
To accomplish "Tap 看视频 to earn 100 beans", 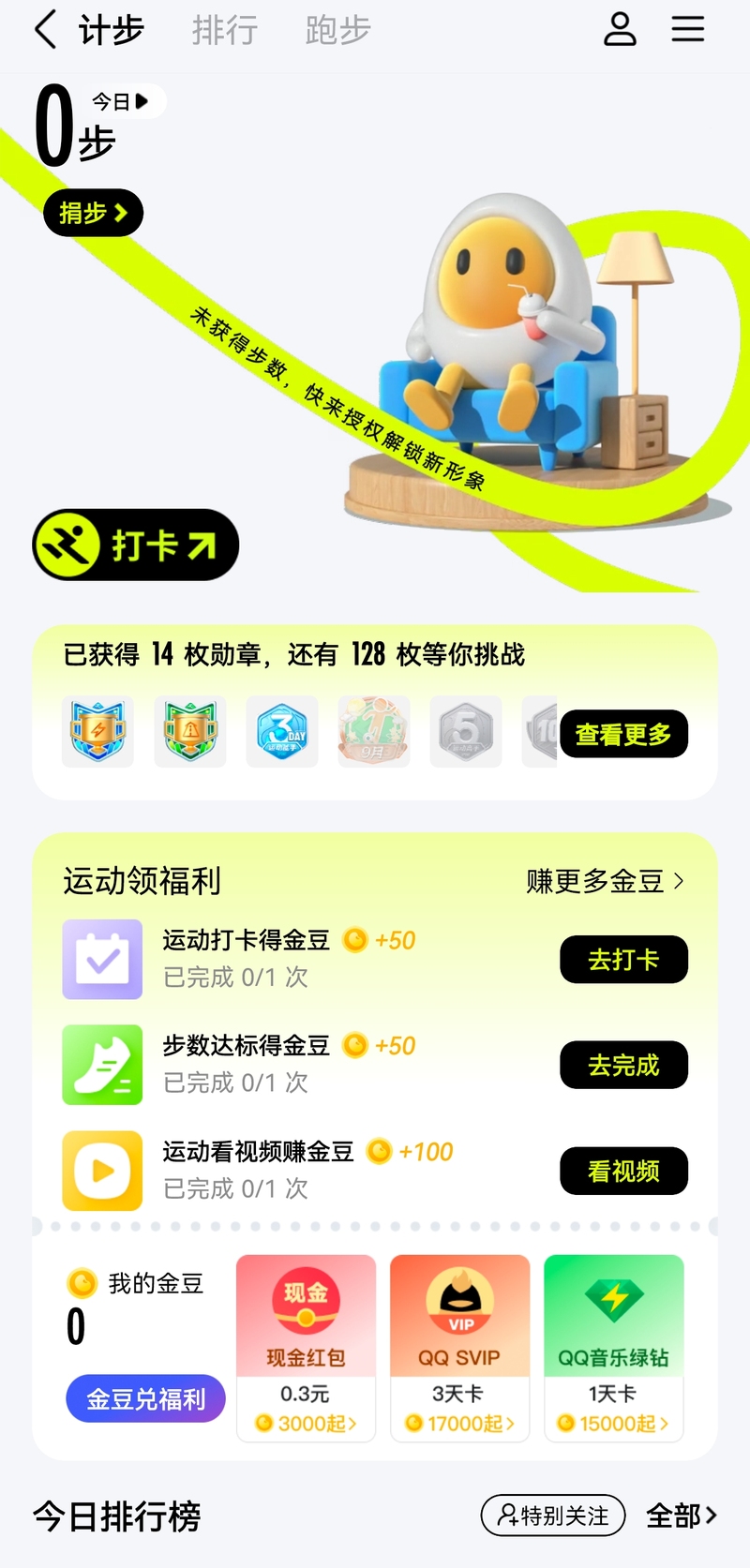I will (x=623, y=1171).
